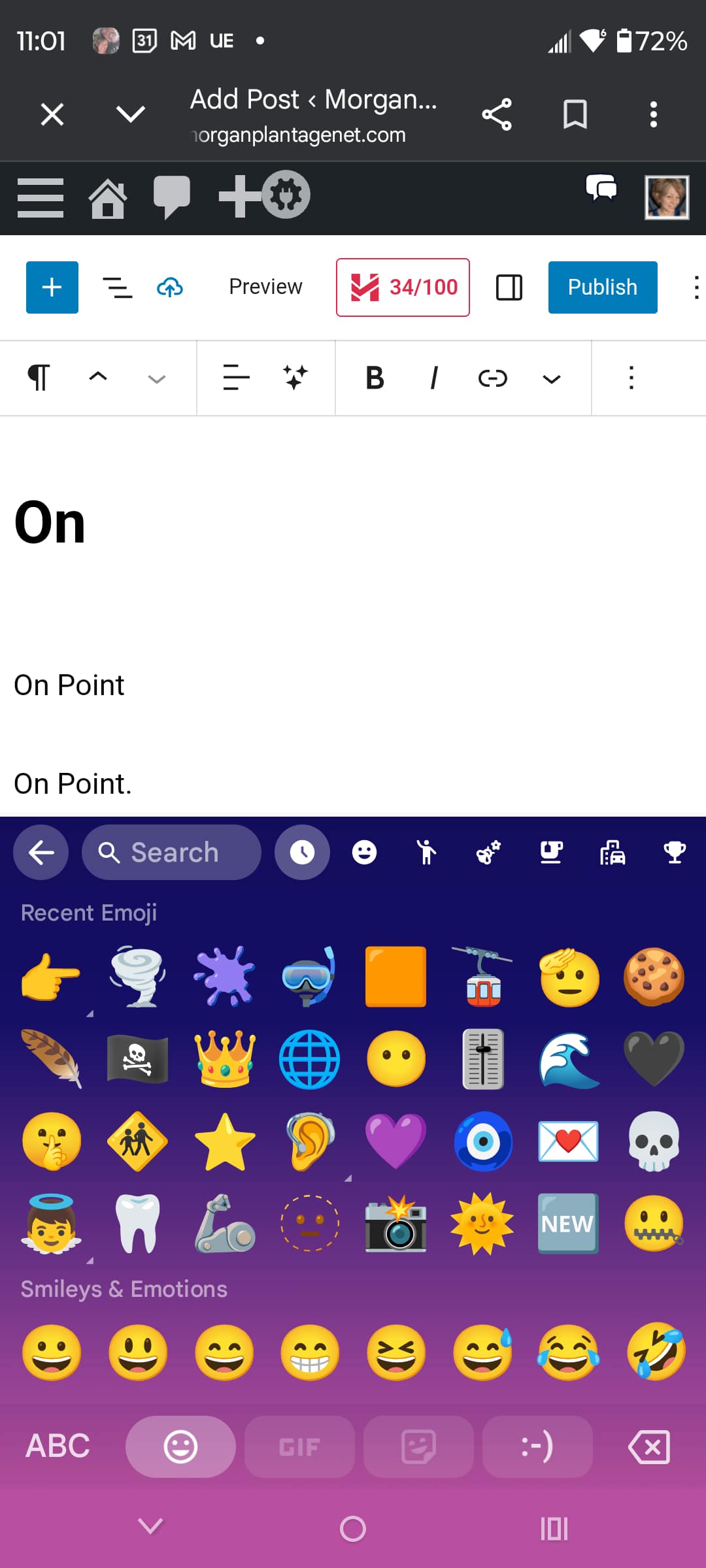Toggle the settings sidebar panel
The width and height of the screenshot is (706, 1568).
[509, 287]
